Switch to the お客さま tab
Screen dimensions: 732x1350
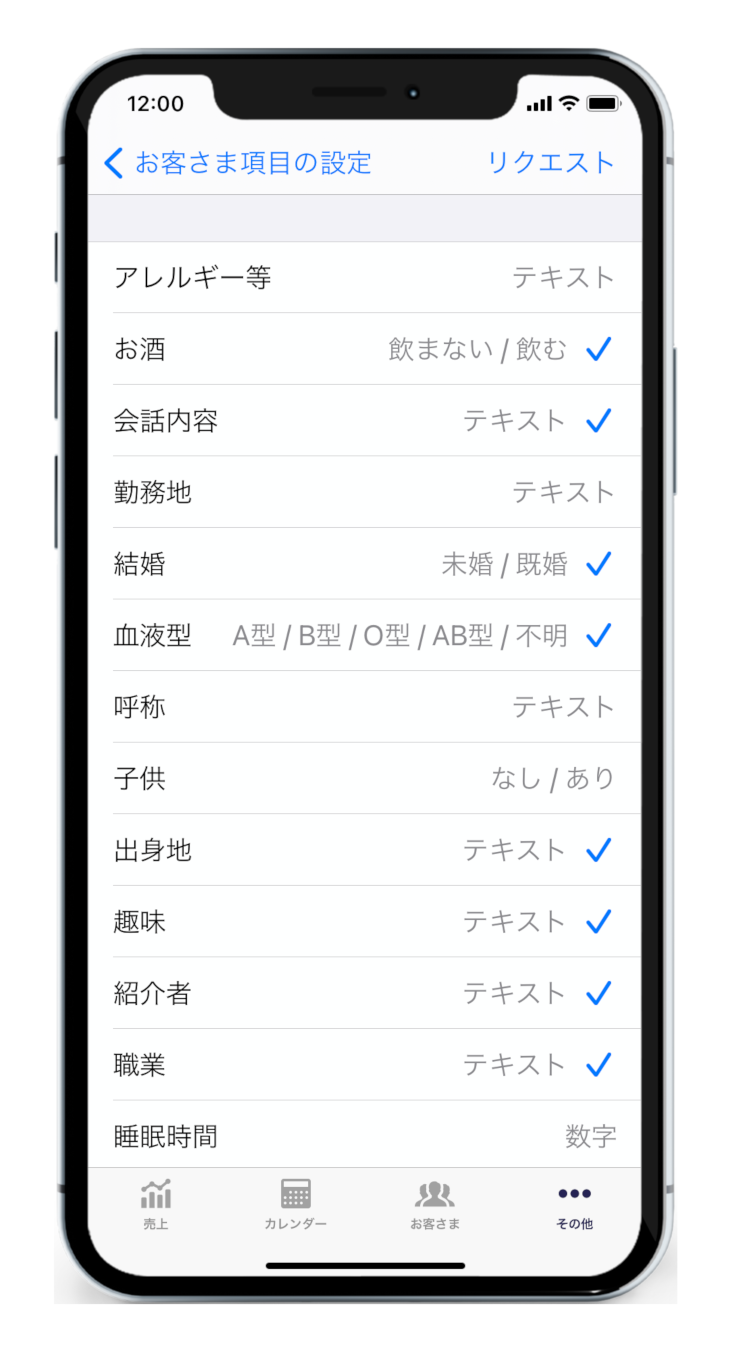(435, 1203)
